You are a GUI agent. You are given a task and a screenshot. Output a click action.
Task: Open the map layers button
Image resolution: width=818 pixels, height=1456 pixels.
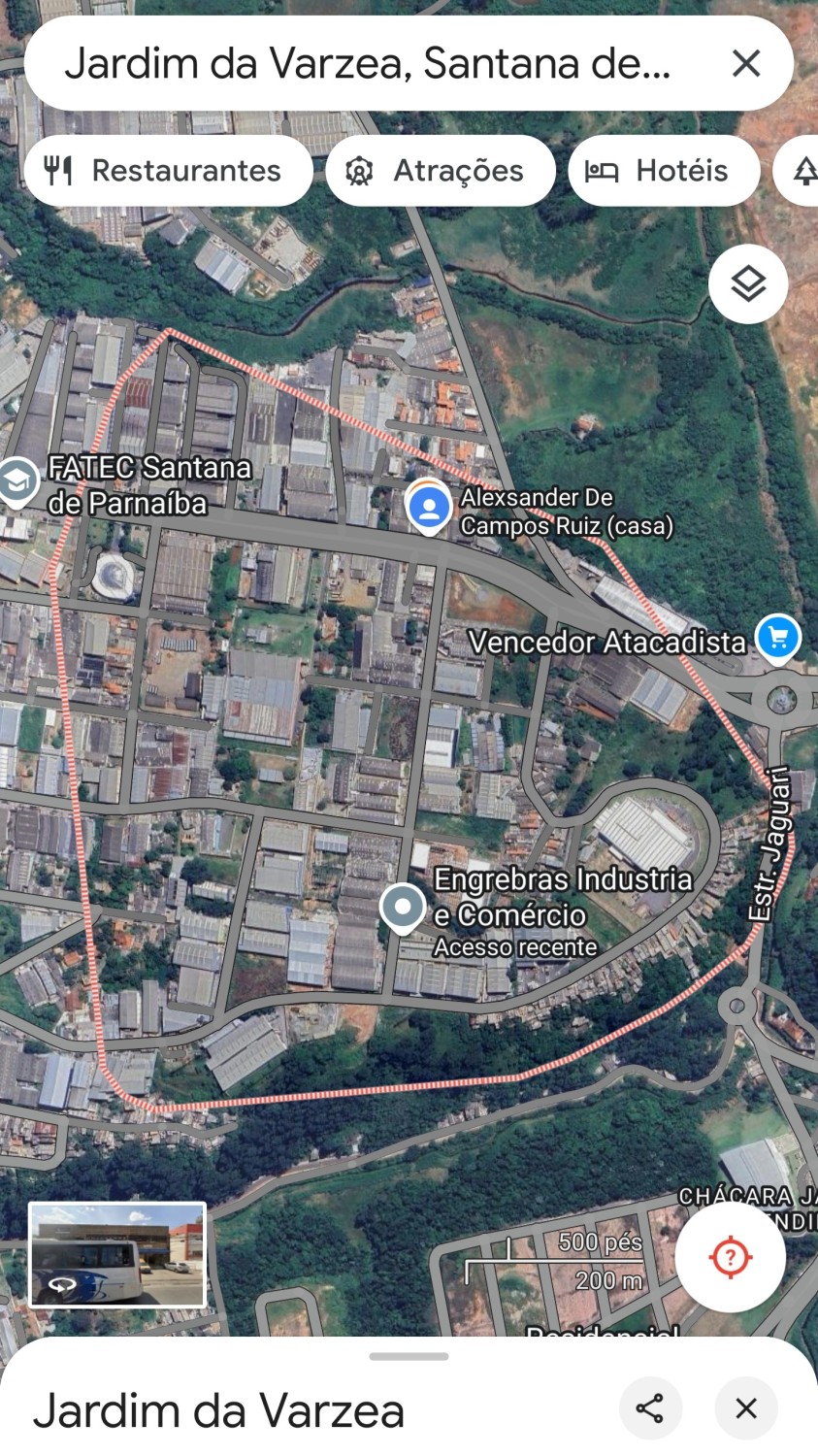(x=748, y=284)
